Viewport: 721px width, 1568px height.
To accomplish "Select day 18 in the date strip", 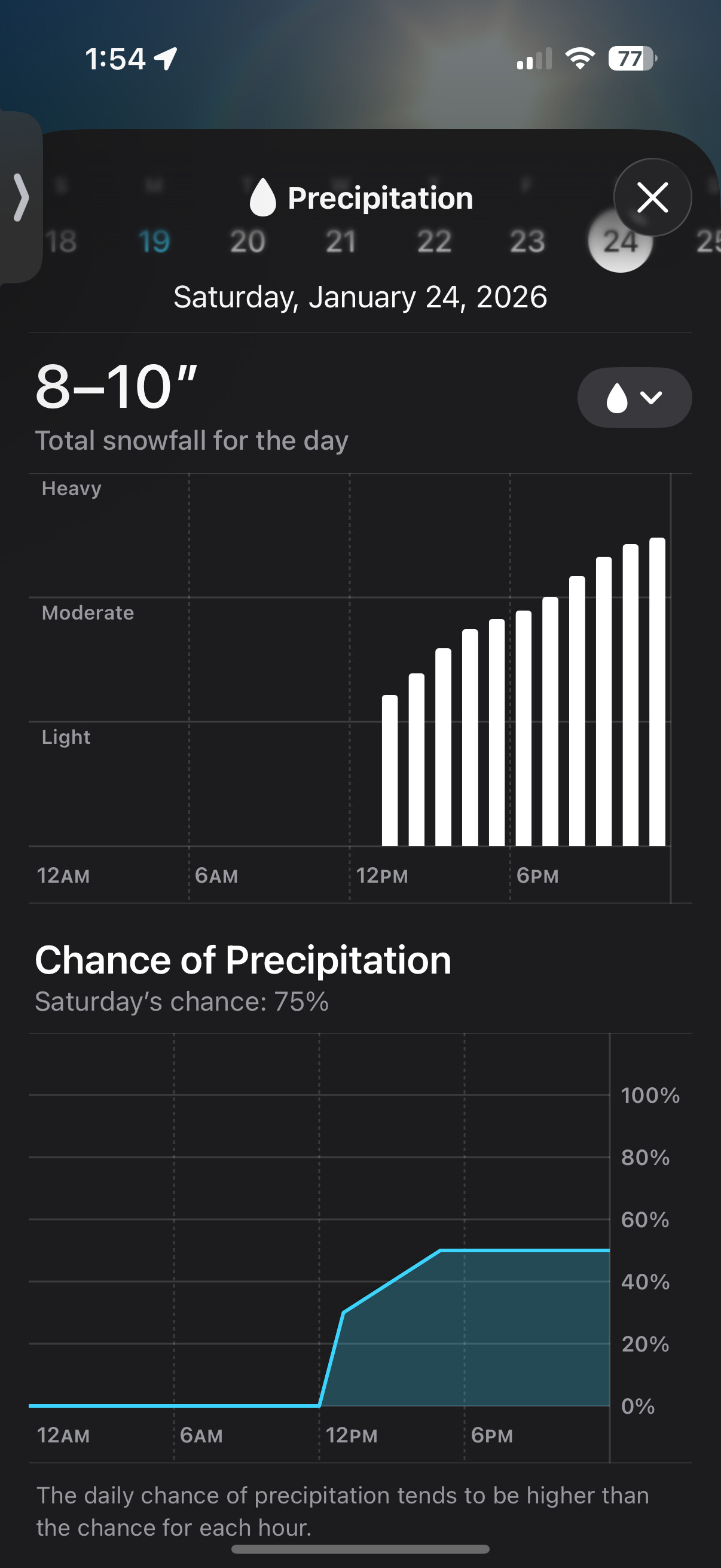I will [x=61, y=242].
